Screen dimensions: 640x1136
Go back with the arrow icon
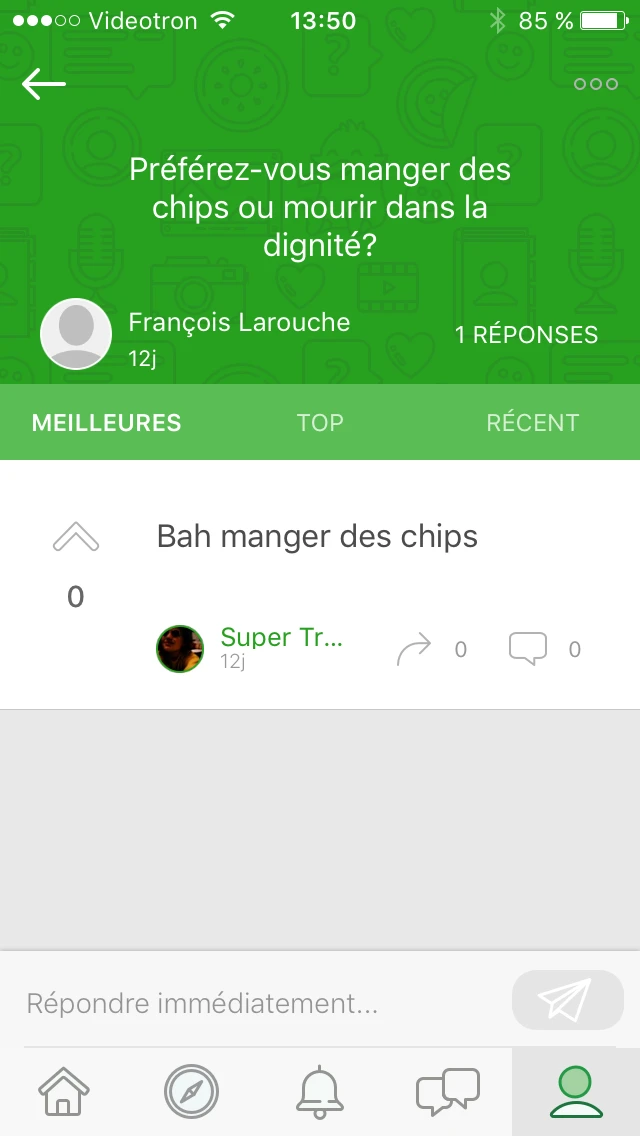pyautogui.click(x=44, y=85)
